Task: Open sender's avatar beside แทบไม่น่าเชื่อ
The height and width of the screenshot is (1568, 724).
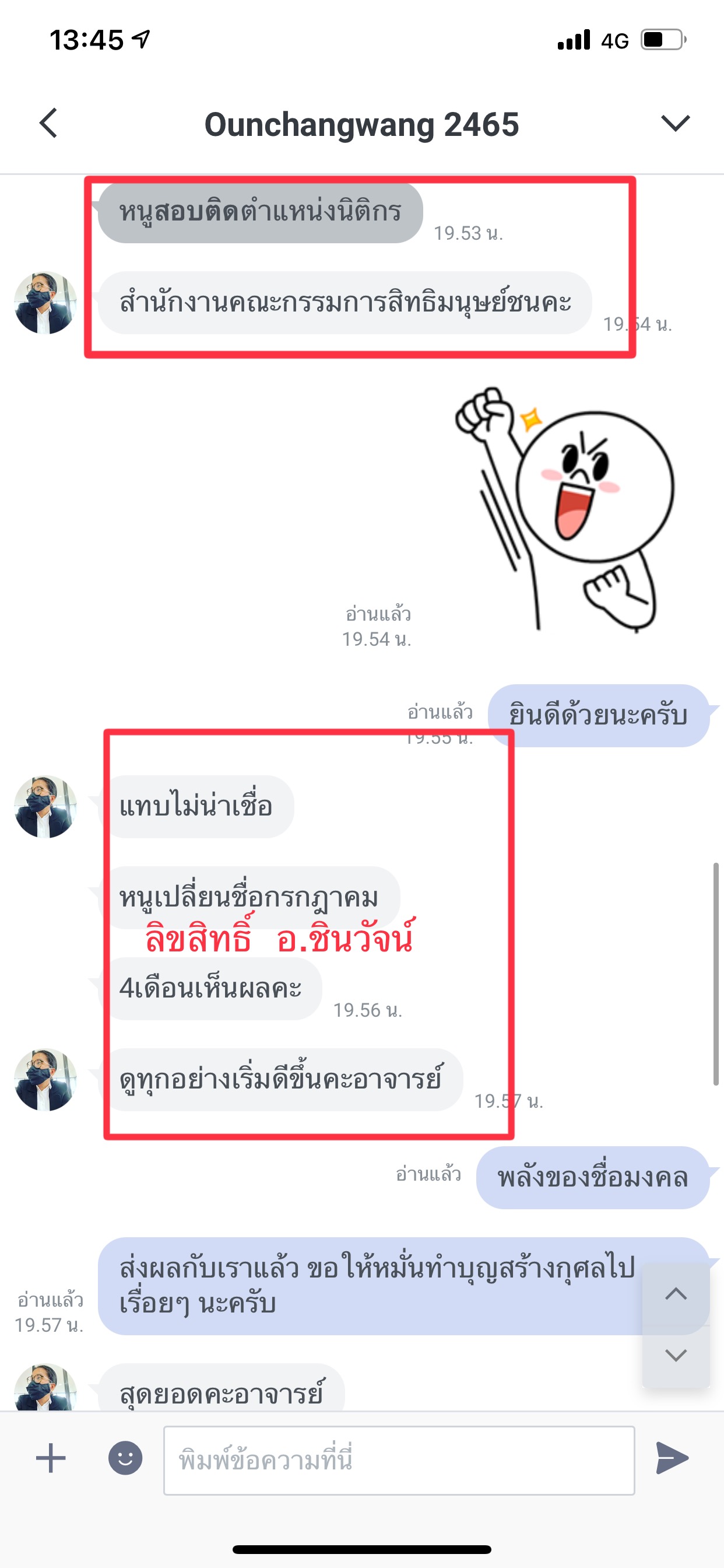Action: click(x=45, y=806)
